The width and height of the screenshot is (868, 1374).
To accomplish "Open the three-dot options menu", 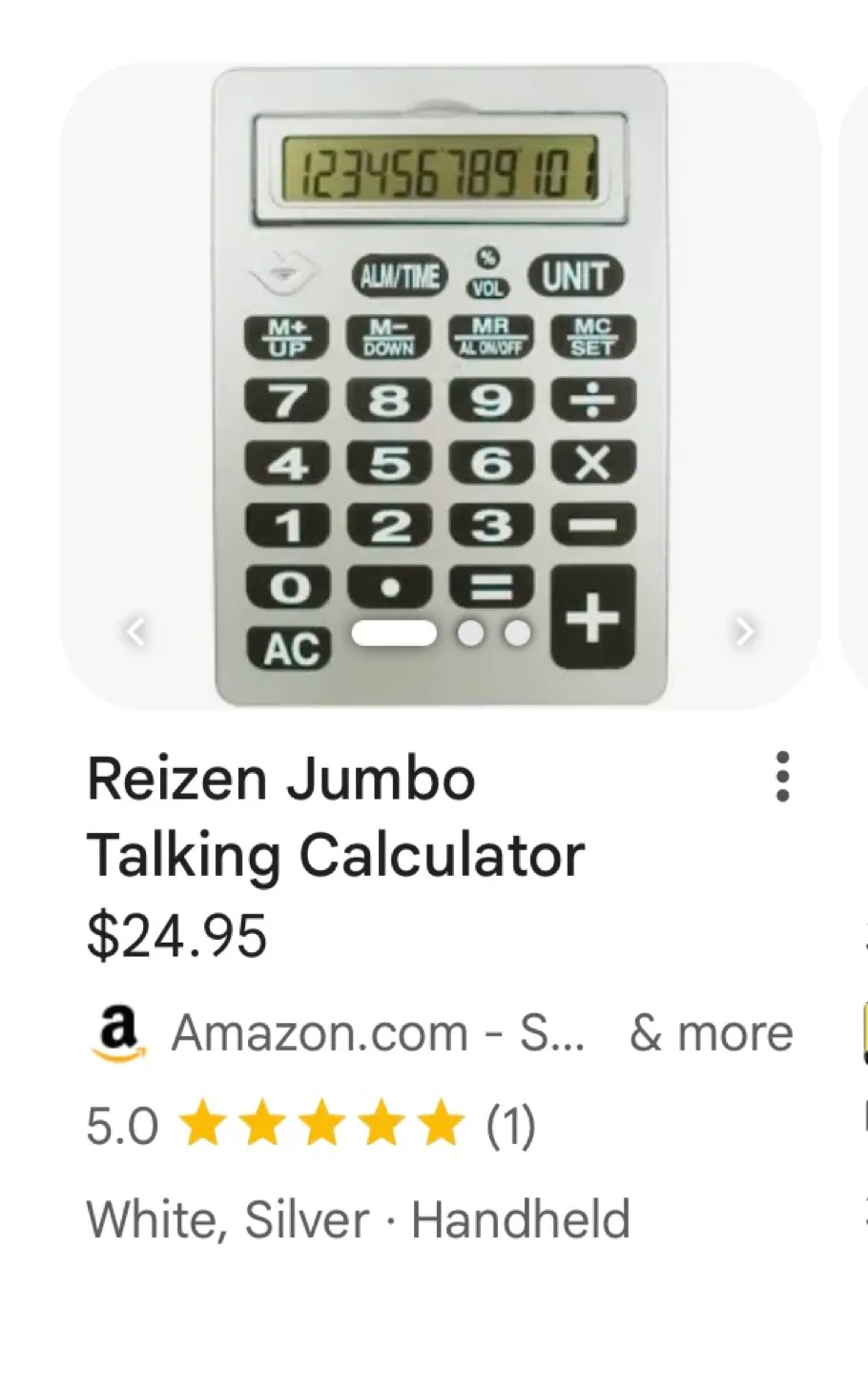I will tap(781, 778).
